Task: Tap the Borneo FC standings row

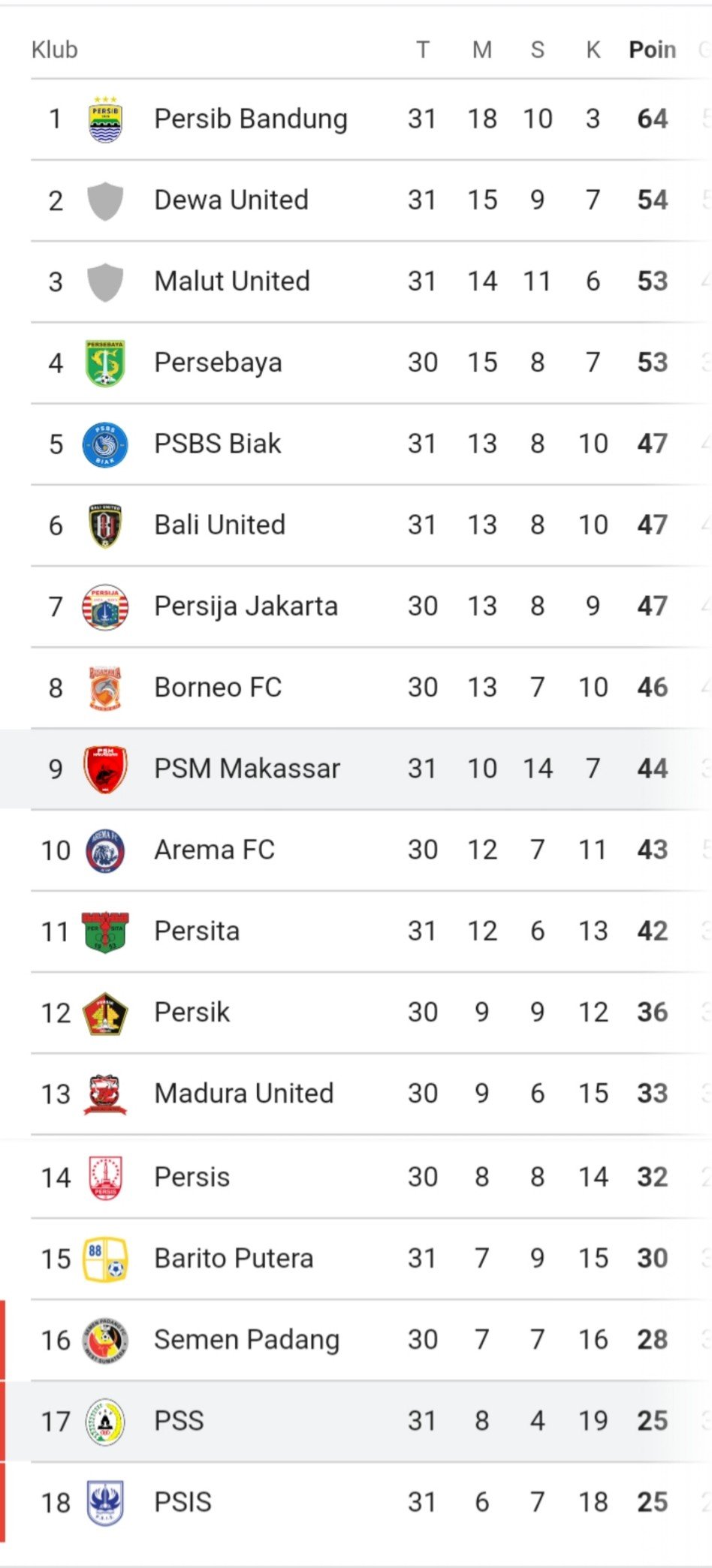Action: [x=218, y=687]
